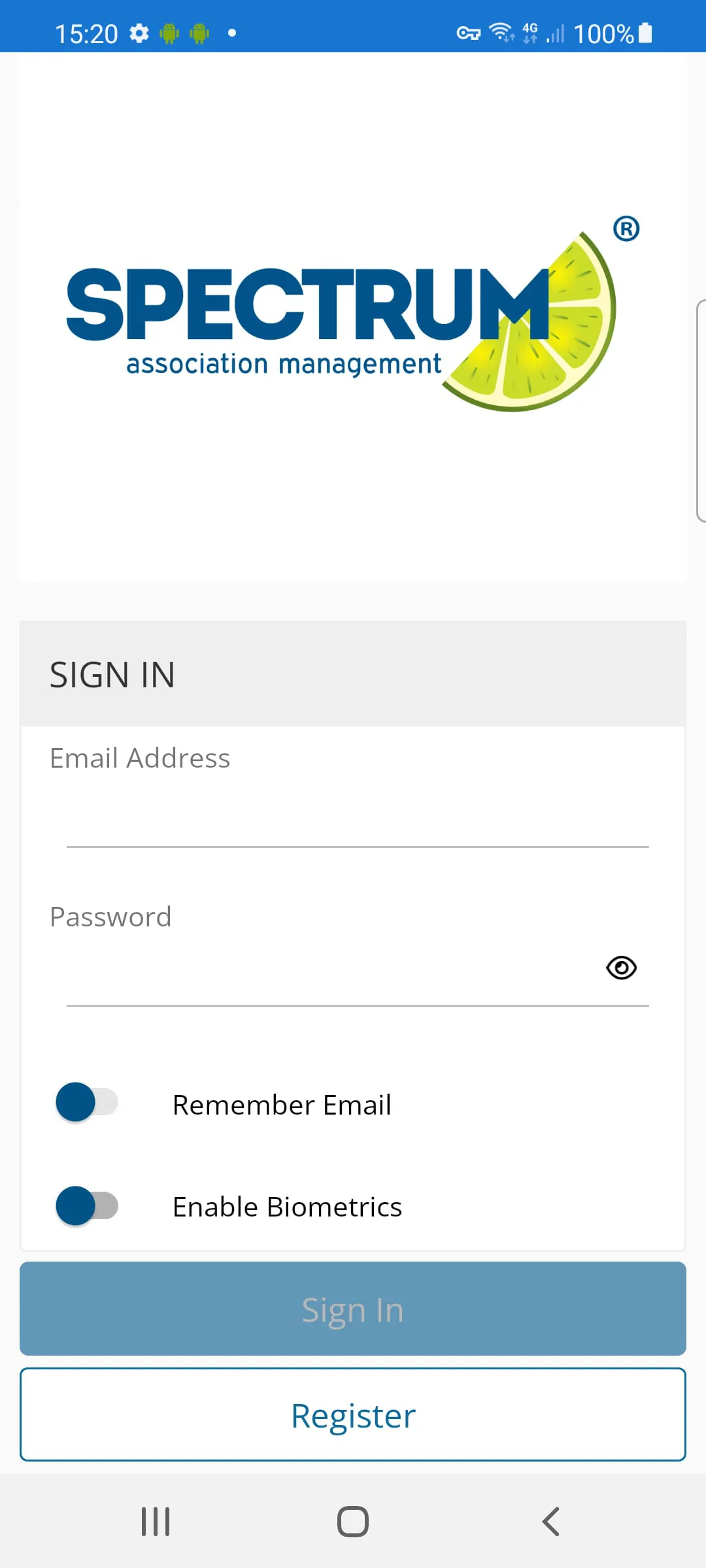Show password with the eye icon

[x=621, y=968]
